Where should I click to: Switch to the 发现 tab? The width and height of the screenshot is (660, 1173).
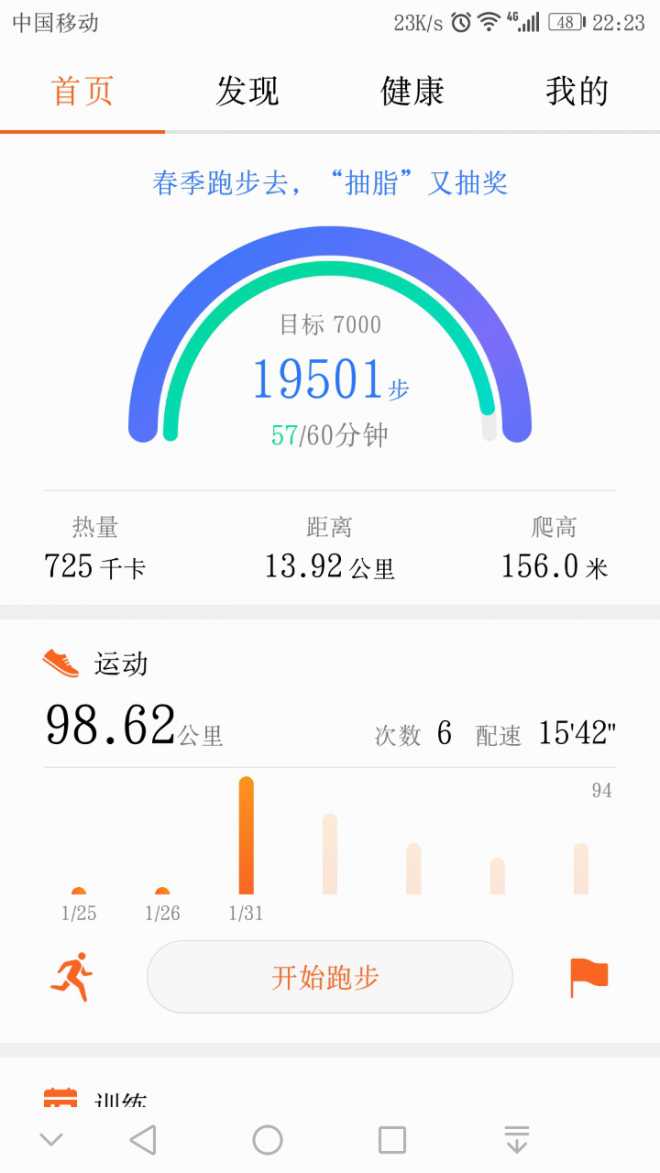point(247,91)
